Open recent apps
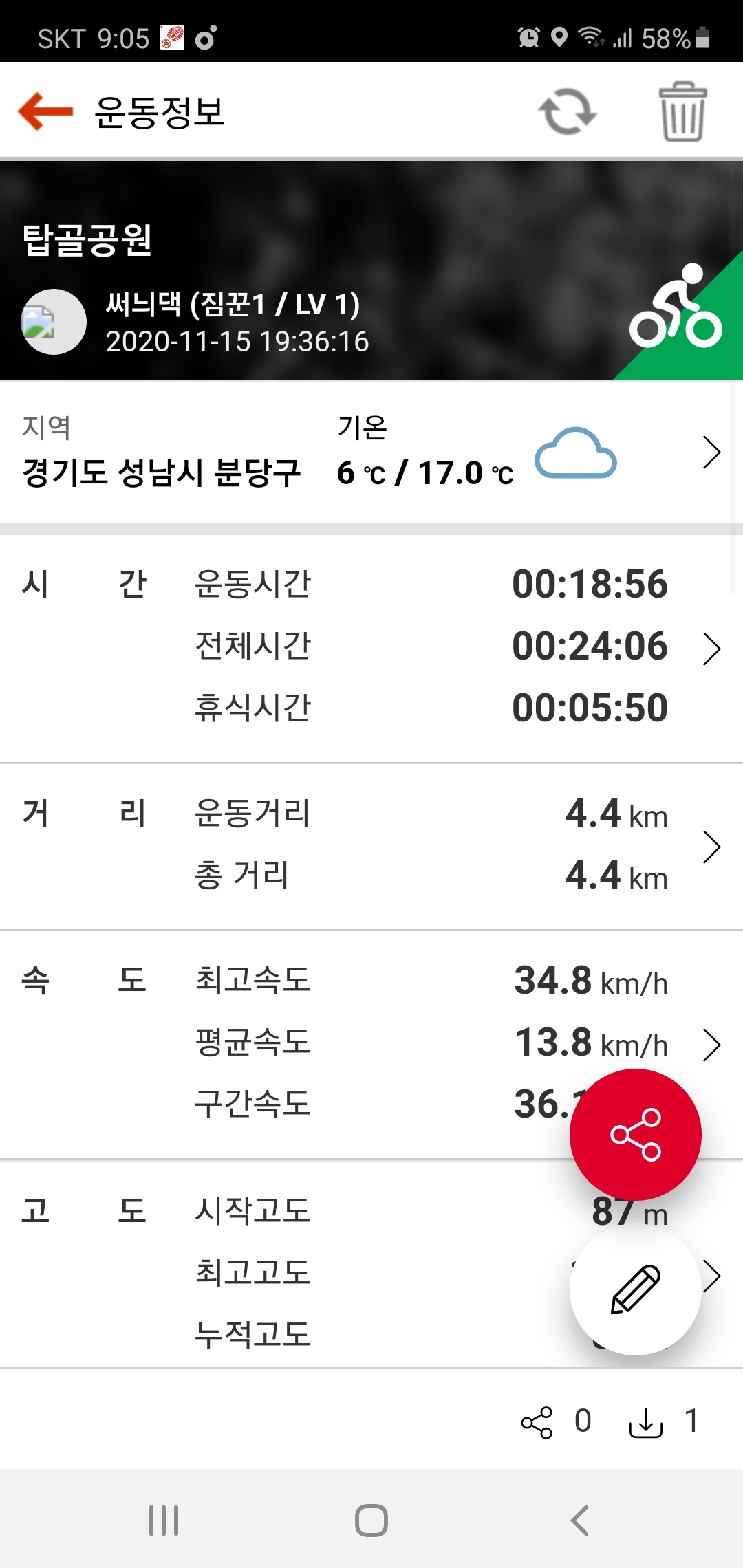743x1568 pixels. click(x=164, y=1521)
